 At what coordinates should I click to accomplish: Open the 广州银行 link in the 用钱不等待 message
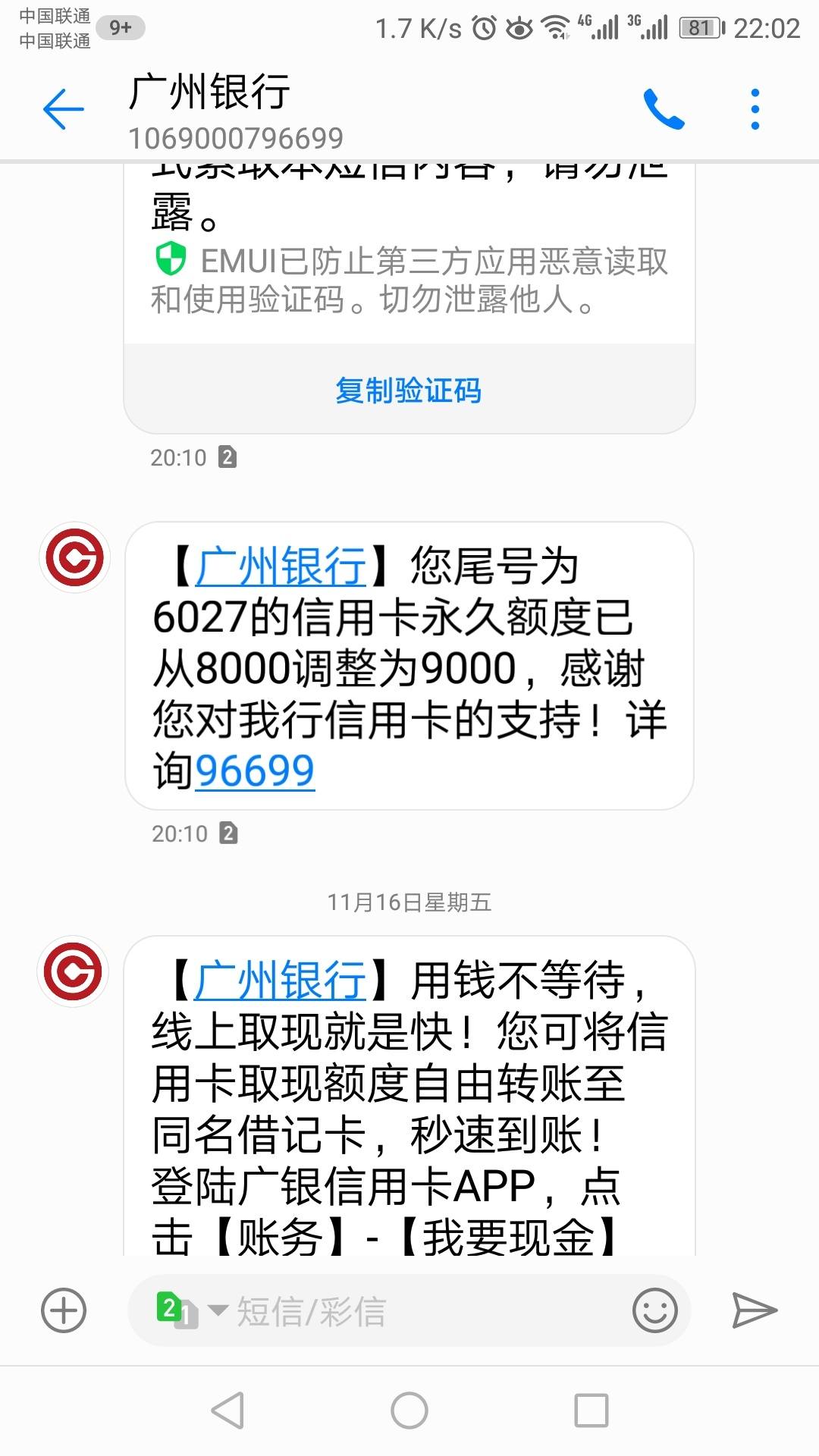(281, 981)
